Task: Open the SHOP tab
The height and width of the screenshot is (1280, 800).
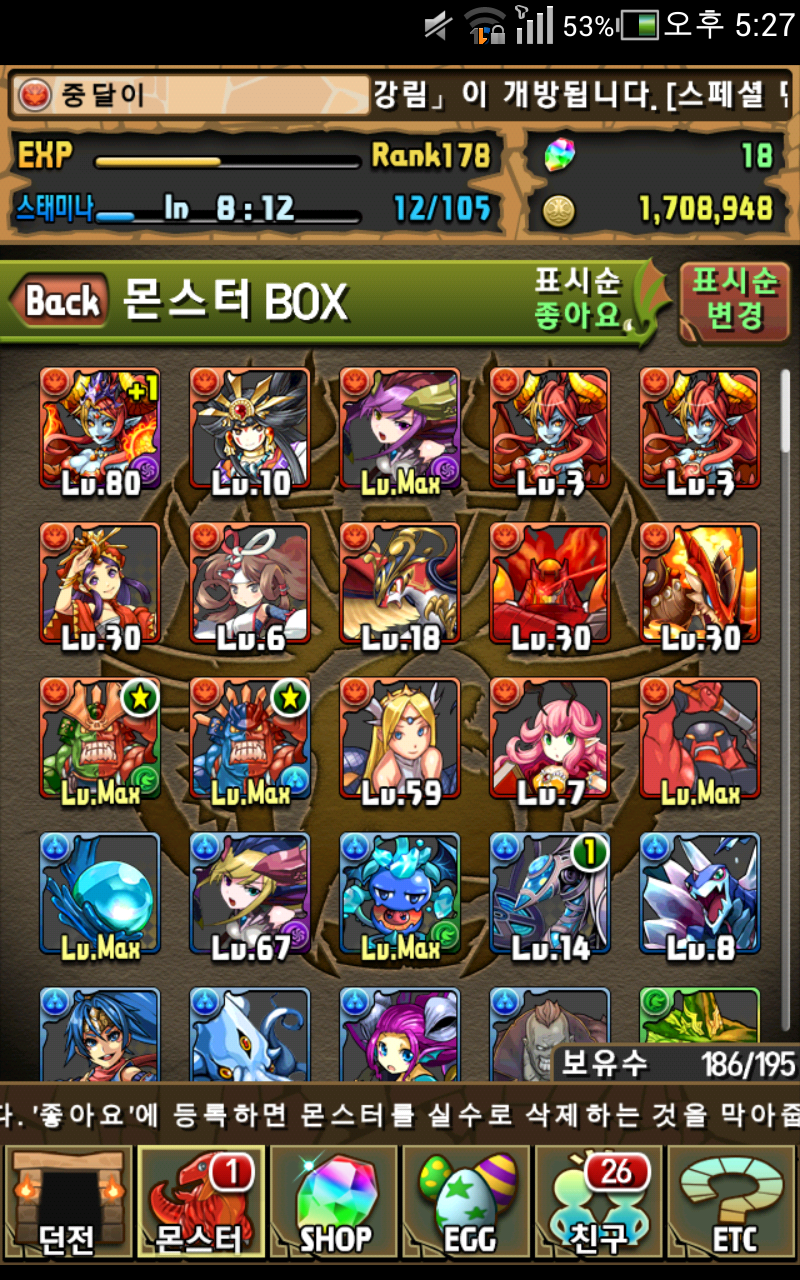Action: (334, 1201)
